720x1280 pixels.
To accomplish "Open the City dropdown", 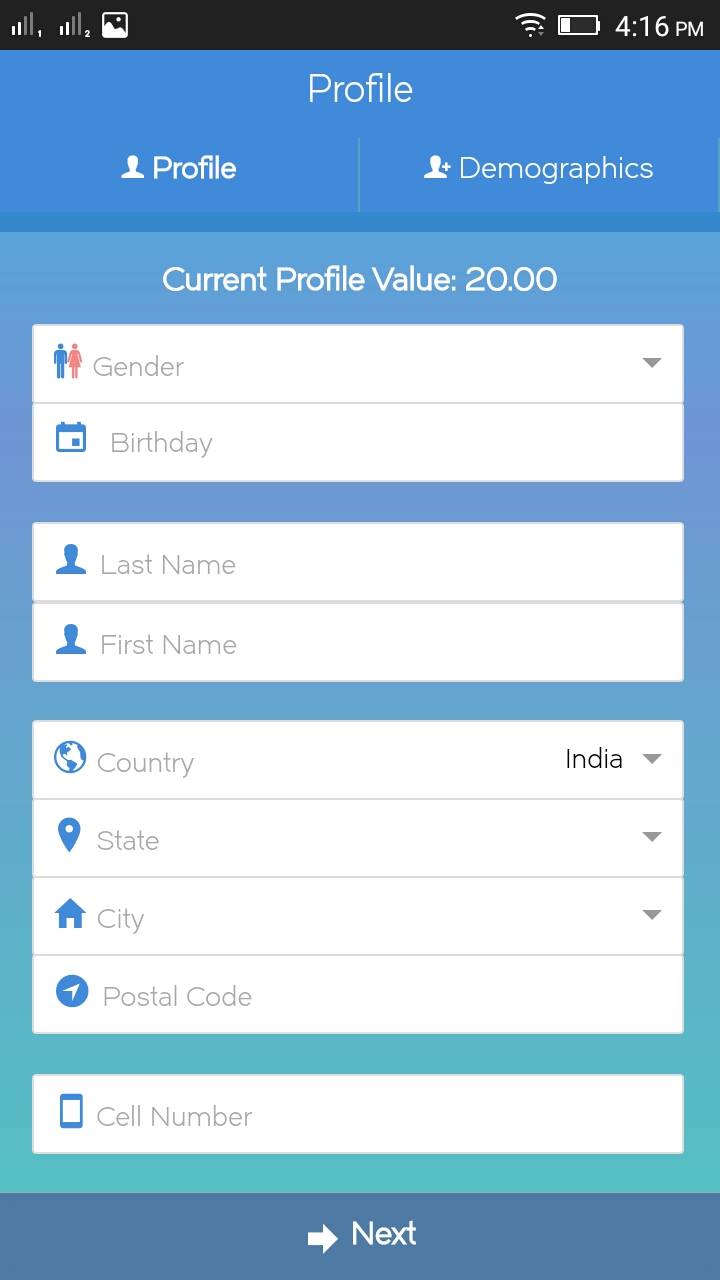I will click(358, 916).
